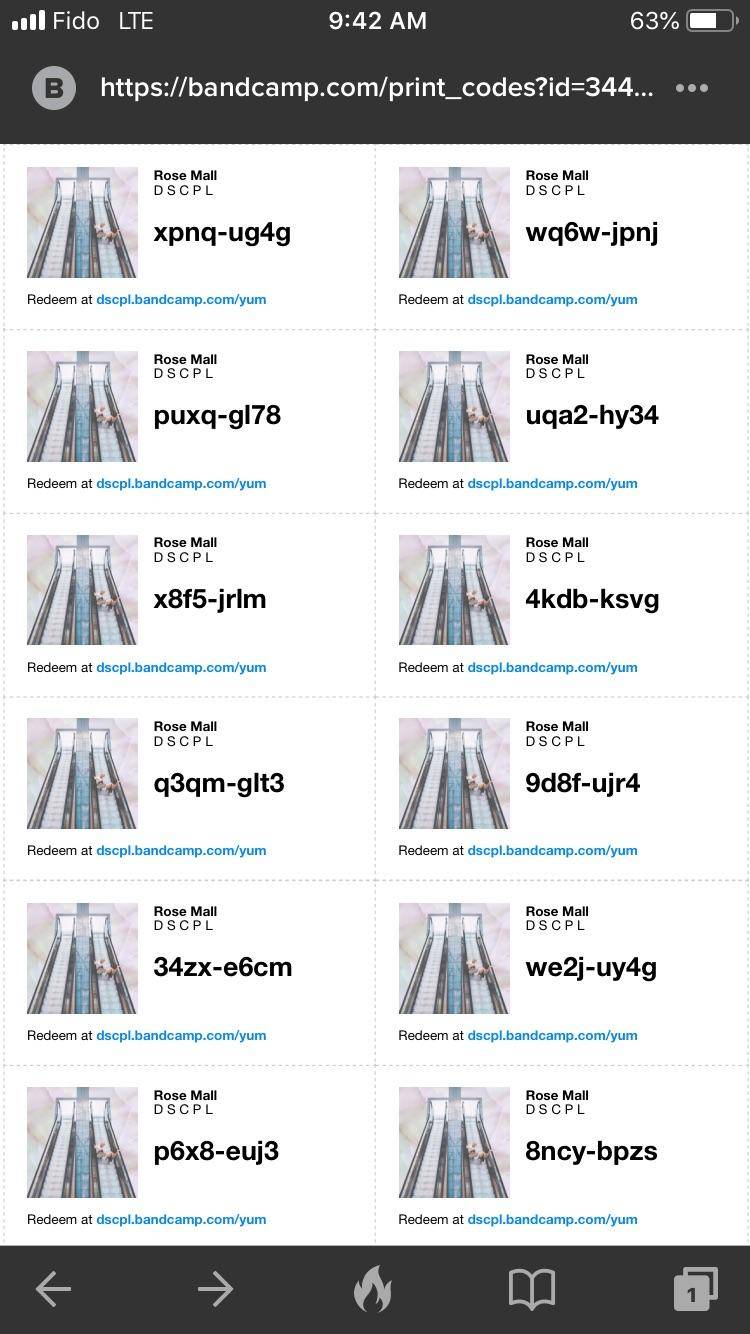Viewport: 750px width, 1334px height.
Task: Tap the clock showing 9:42 AM
Action: tap(377, 20)
